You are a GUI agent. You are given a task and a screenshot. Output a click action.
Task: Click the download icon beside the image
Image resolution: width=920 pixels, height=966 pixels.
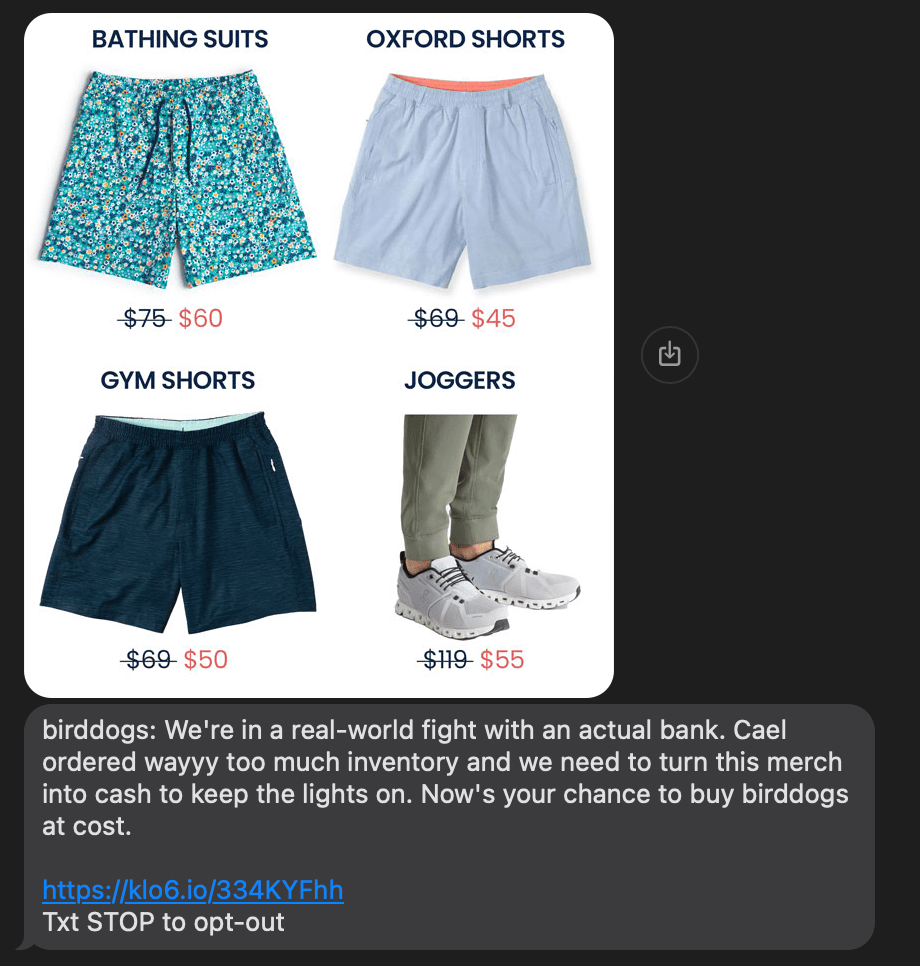tap(670, 354)
